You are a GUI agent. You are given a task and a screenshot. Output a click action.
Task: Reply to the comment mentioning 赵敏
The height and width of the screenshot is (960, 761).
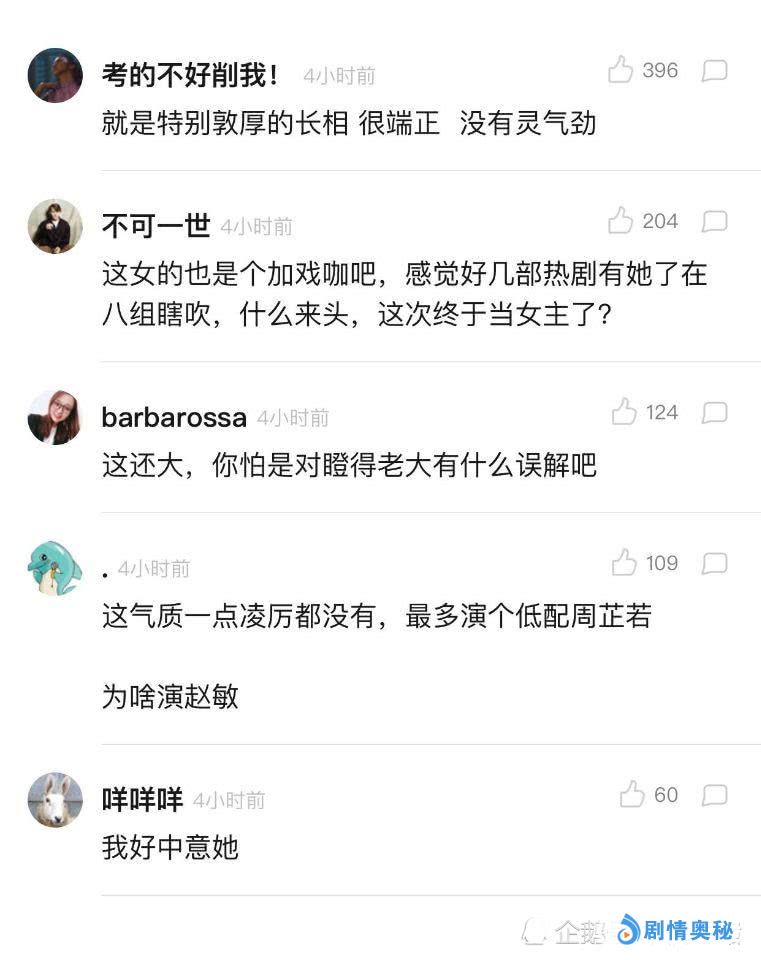click(x=714, y=564)
